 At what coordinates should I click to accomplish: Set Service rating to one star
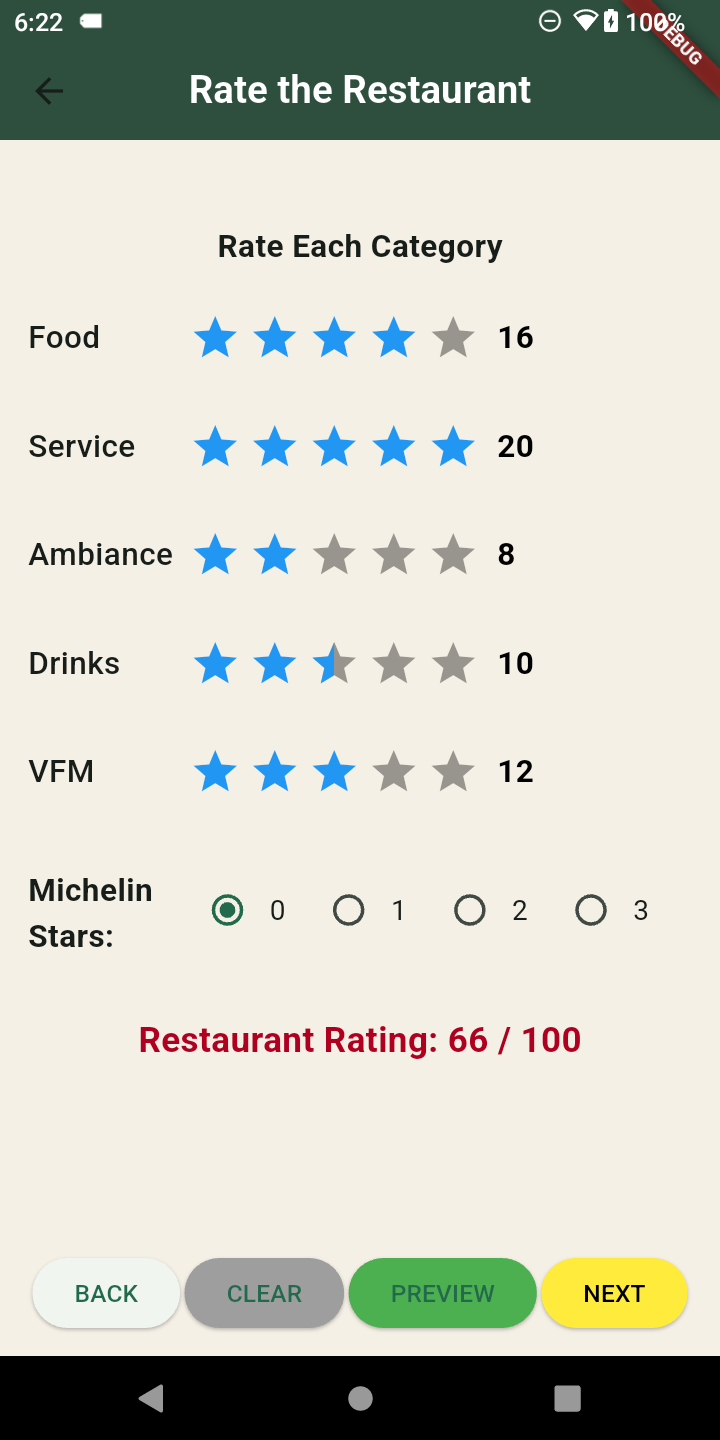pos(215,447)
